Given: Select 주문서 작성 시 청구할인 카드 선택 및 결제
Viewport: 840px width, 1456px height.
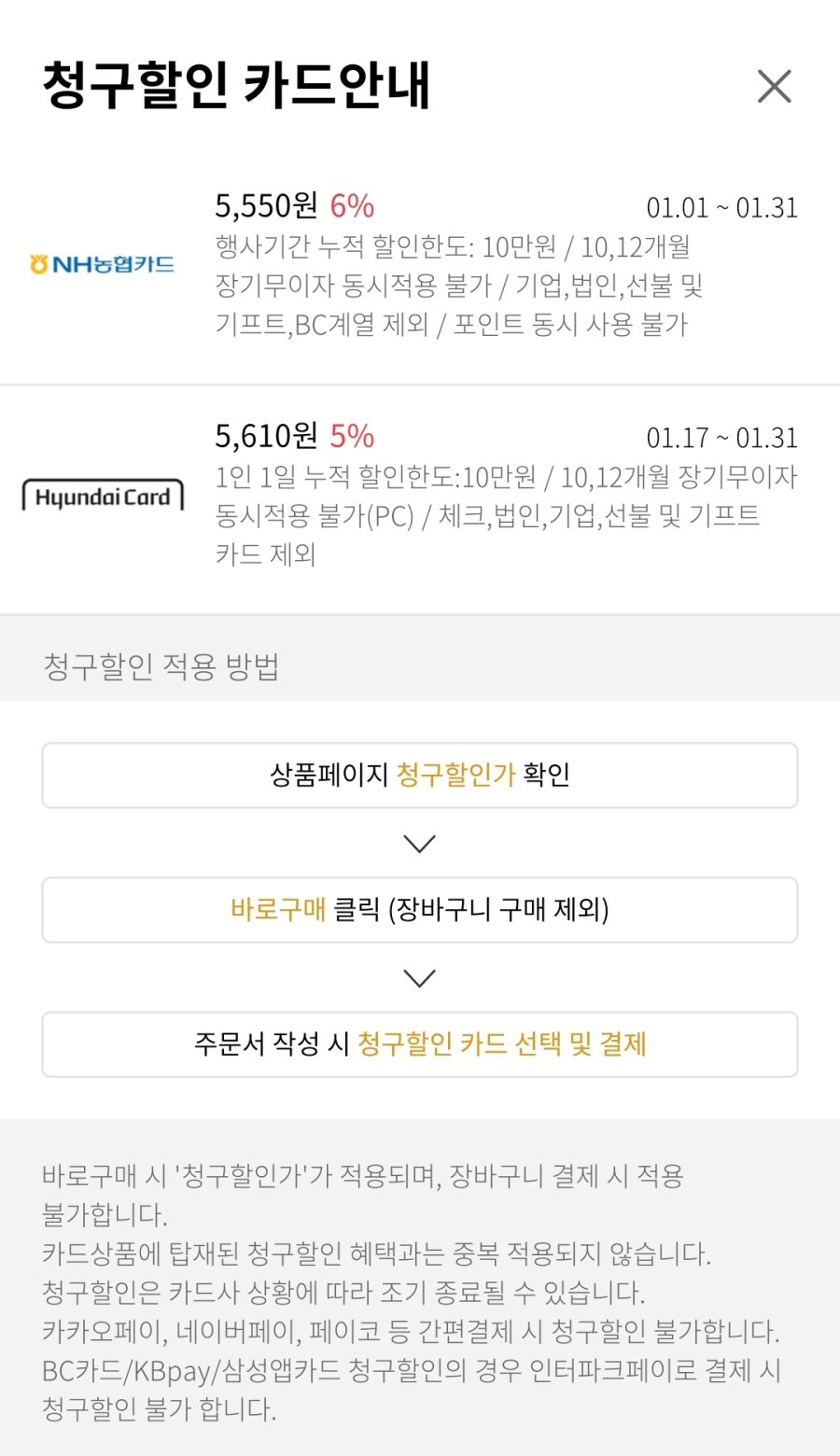Looking at the screenshot, I should (418, 1044).
